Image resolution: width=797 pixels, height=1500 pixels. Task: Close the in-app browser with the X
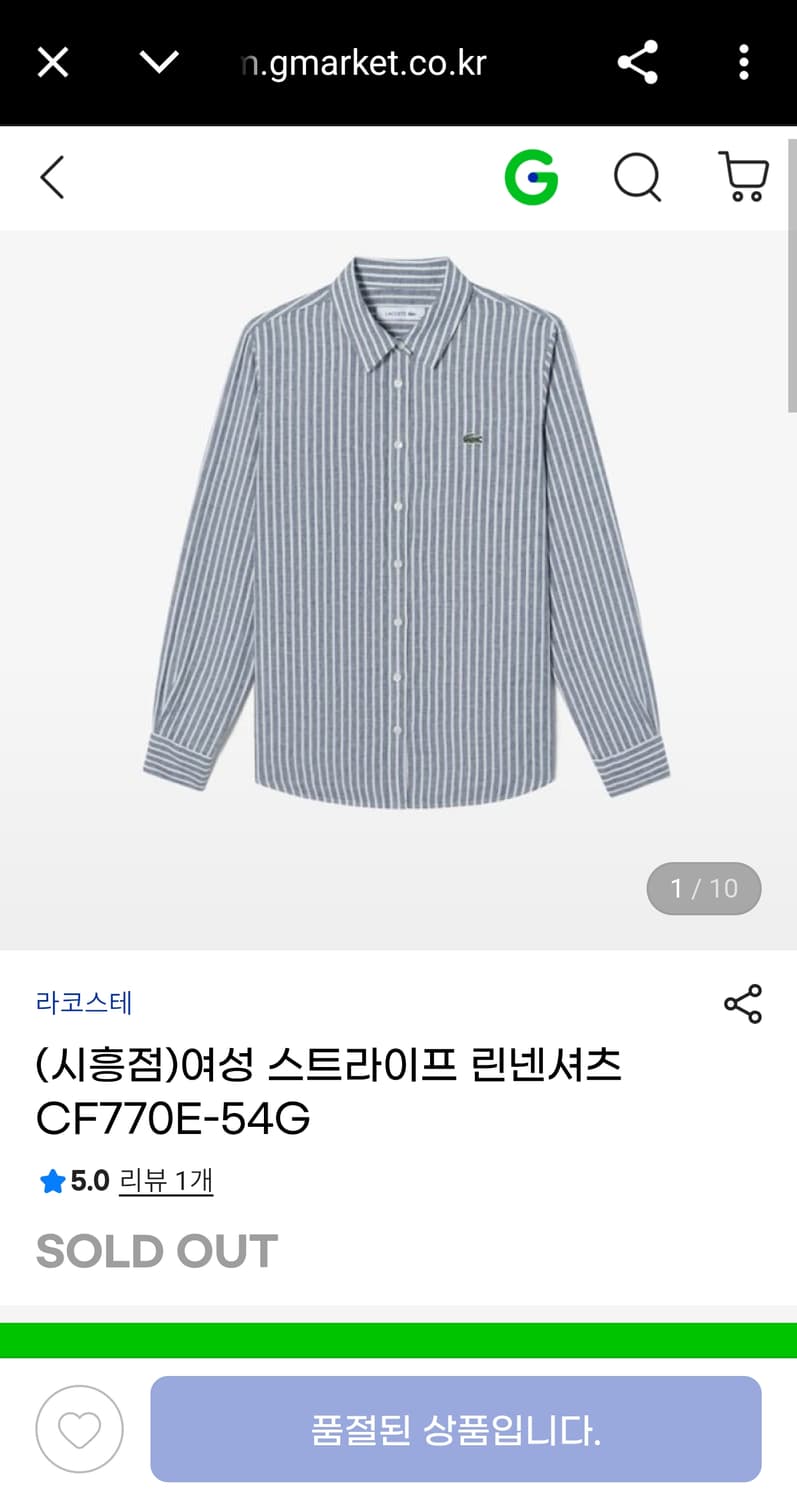pyautogui.click(x=52, y=62)
